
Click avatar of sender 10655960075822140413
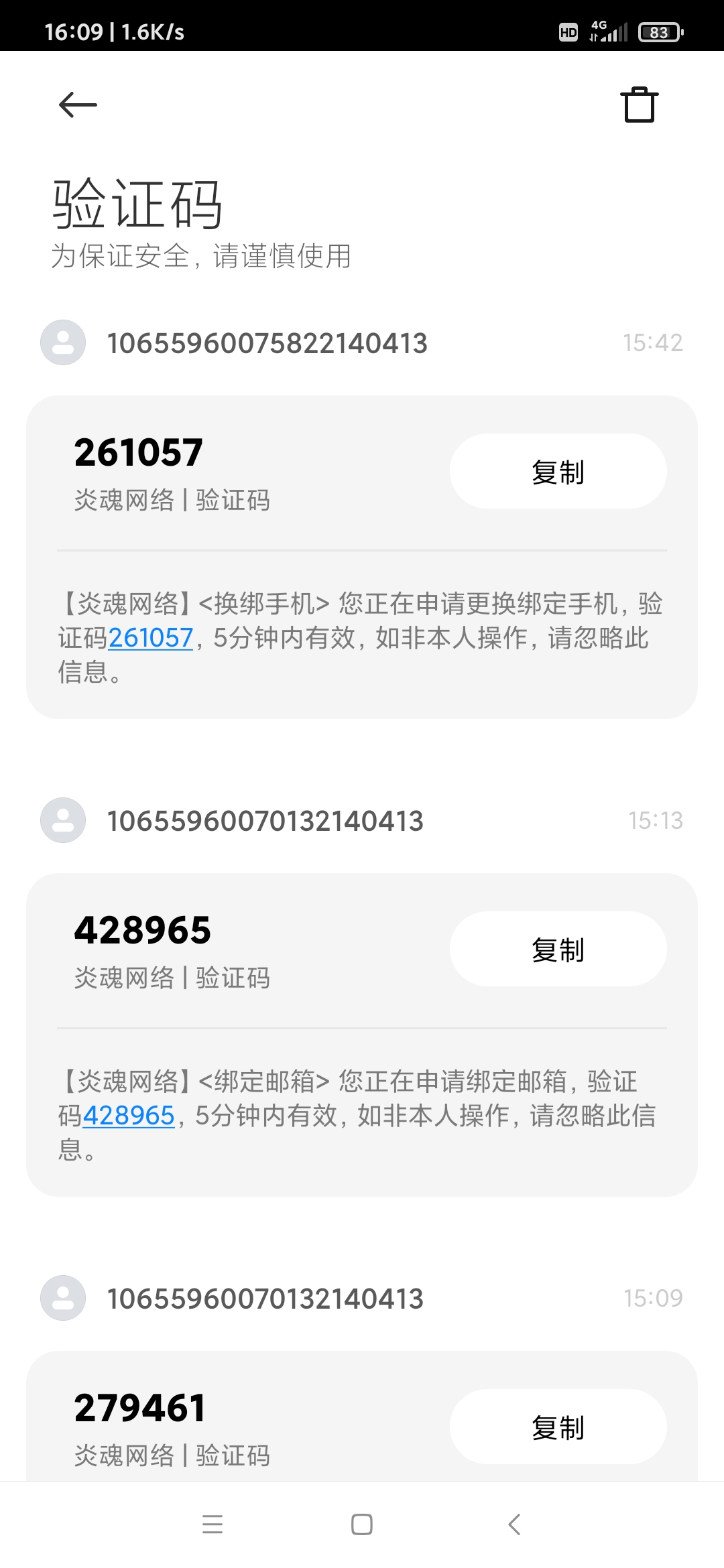pyautogui.click(x=62, y=343)
